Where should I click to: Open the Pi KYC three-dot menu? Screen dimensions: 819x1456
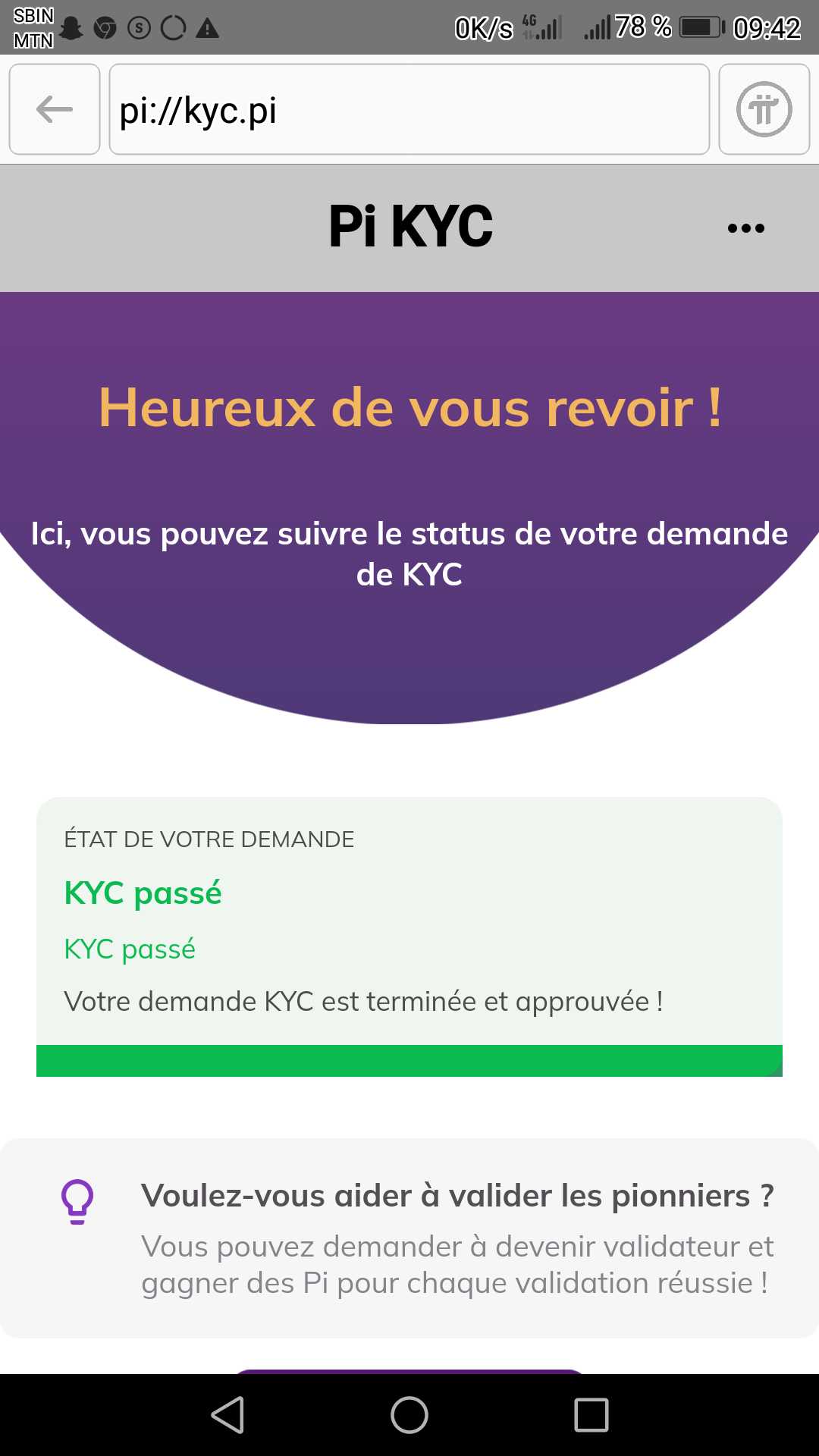coord(745,228)
